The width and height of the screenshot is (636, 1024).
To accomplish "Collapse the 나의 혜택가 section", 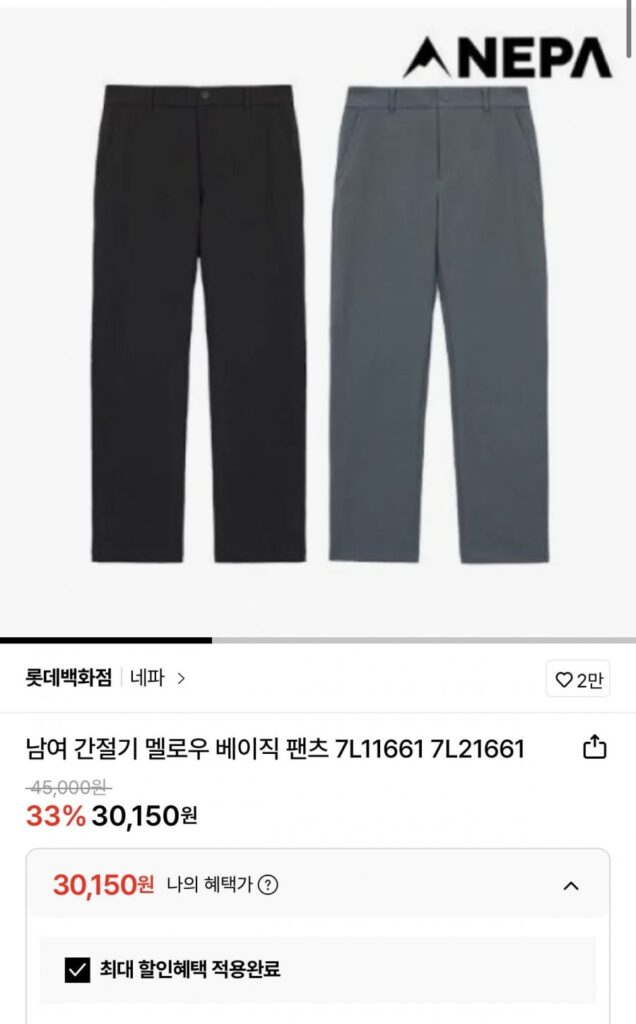I will (570, 885).
